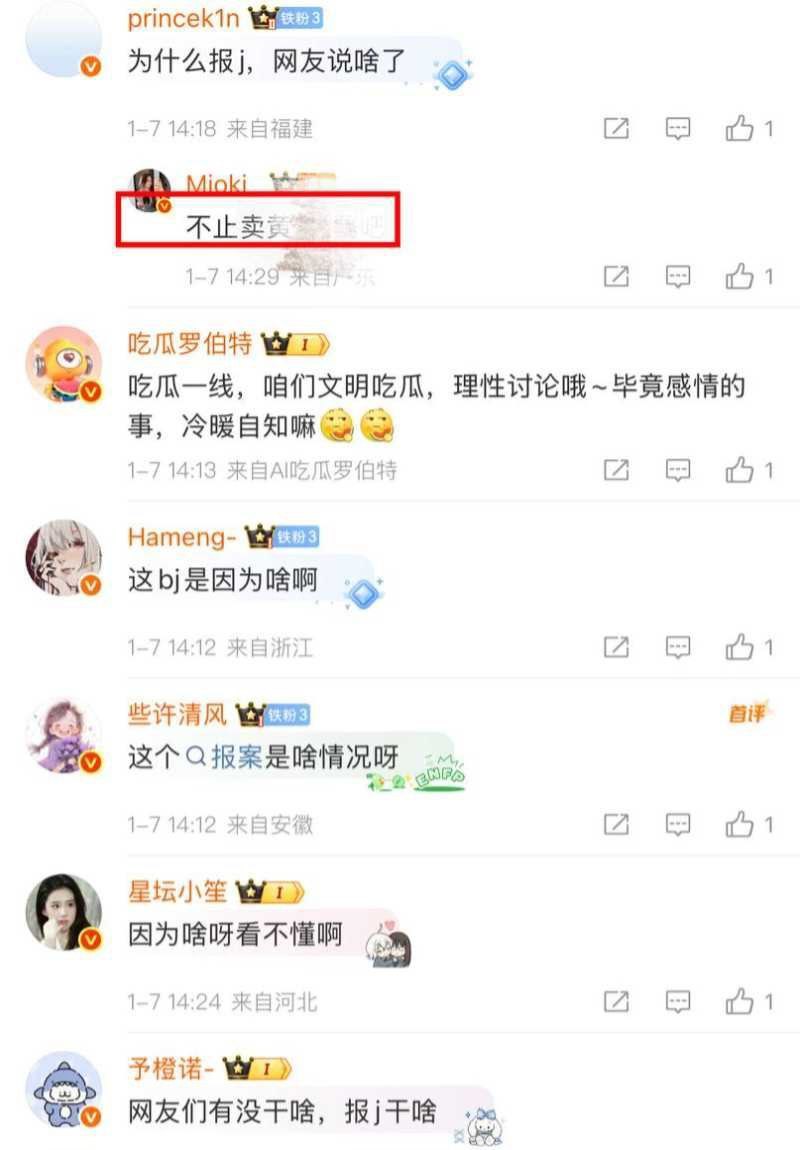
Task: Reply to 星坛小笙's comment
Action: click(678, 1002)
